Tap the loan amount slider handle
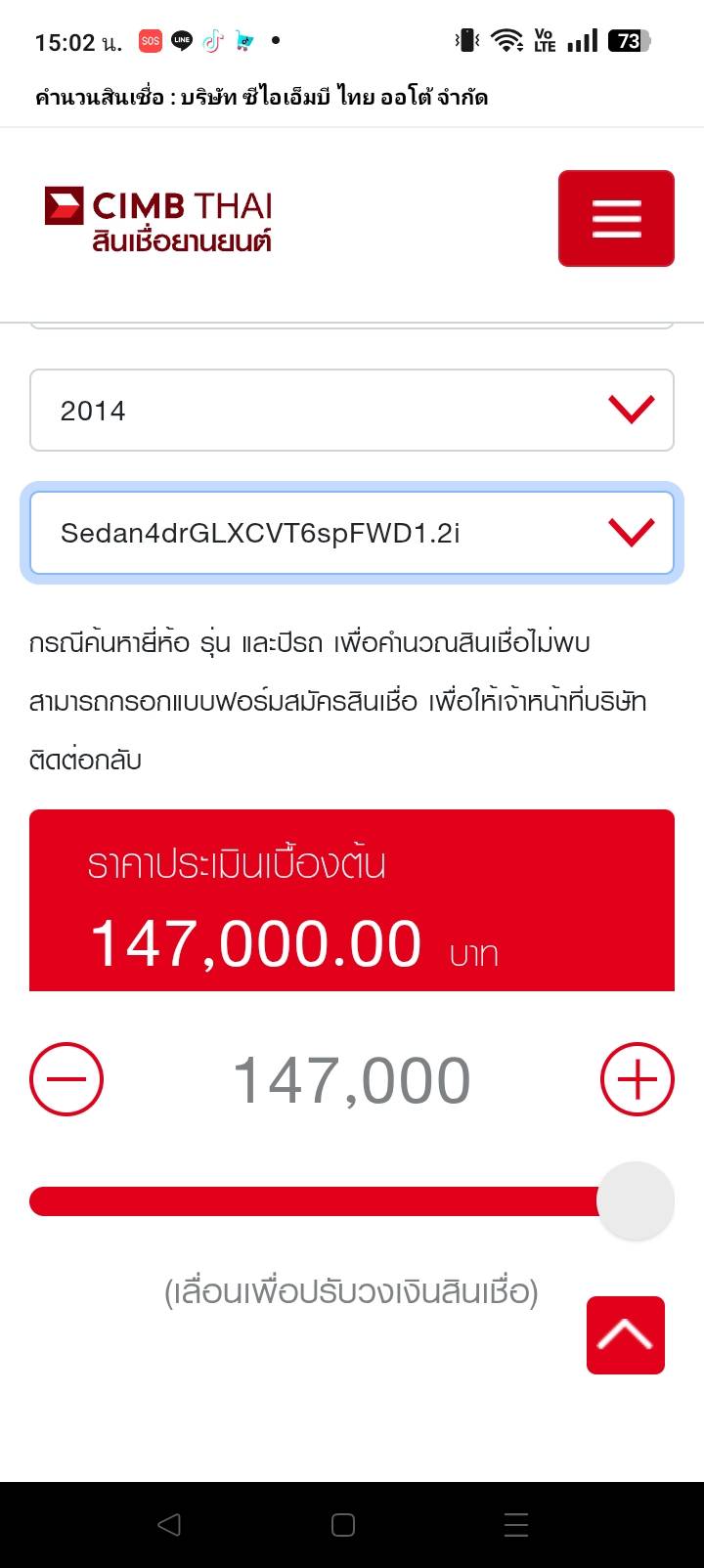This screenshot has height=1568, width=704. point(636,1201)
